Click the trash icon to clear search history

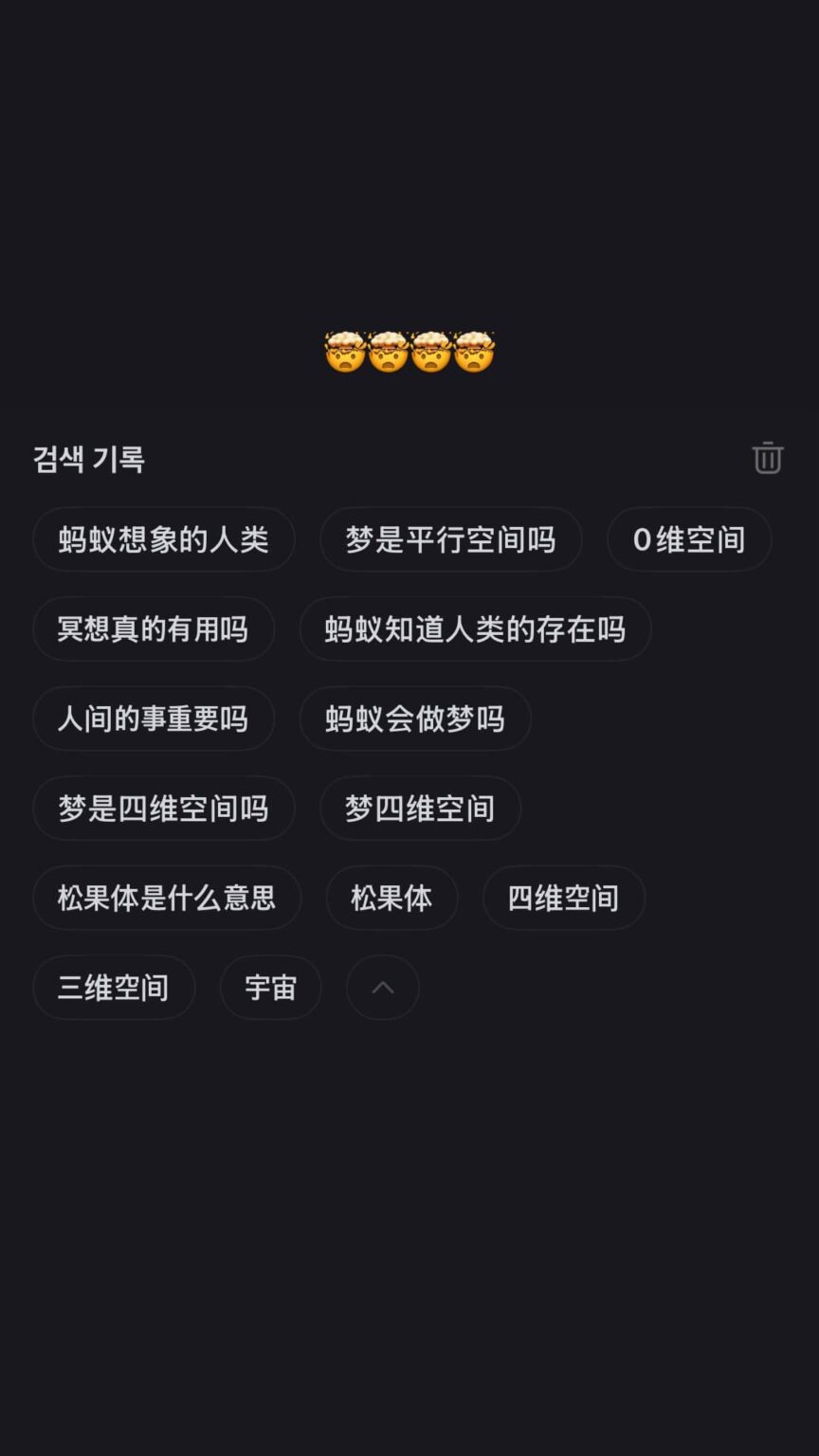768,459
